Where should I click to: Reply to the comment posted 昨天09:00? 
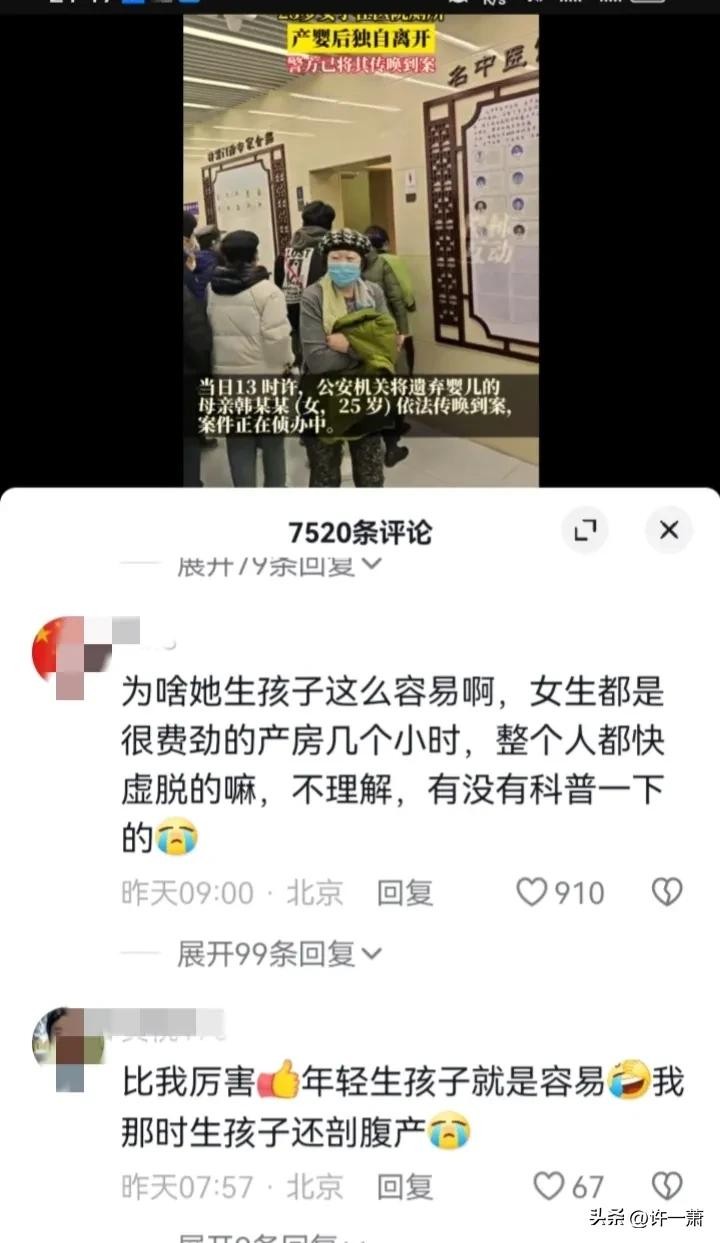pyautogui.click(x=404, y=892)
